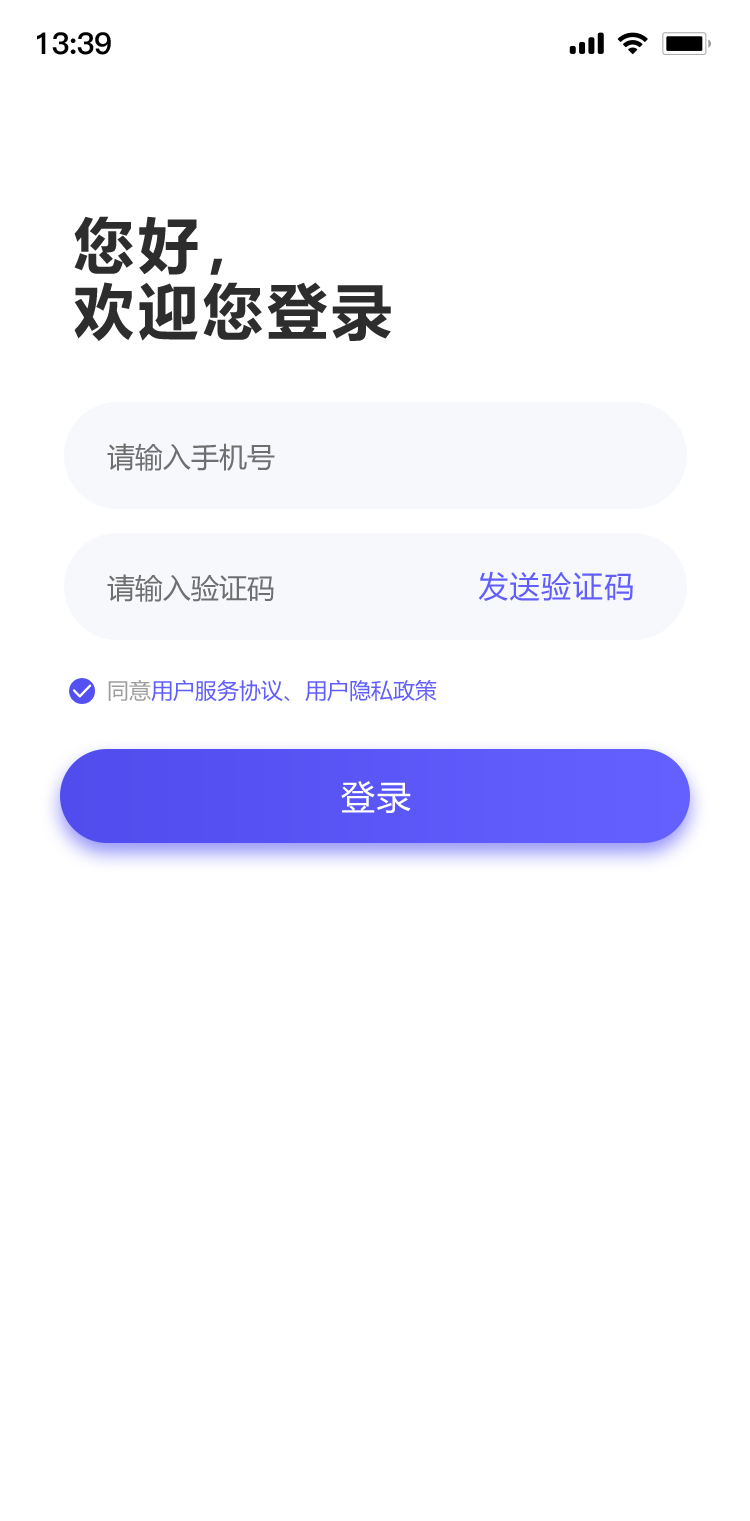
Task: Send verification code via 发送验证码
Action: pyautogui.click(x=555, y=587)
